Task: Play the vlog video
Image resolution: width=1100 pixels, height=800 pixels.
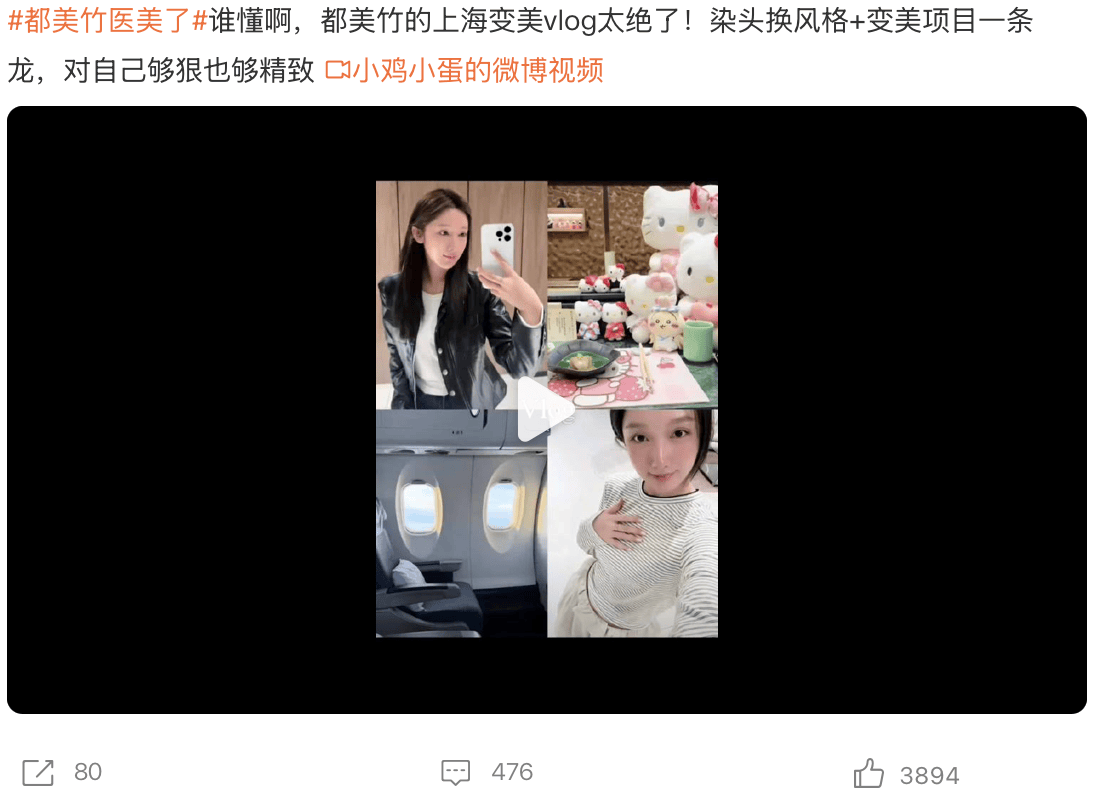Action: coord(546,409)
